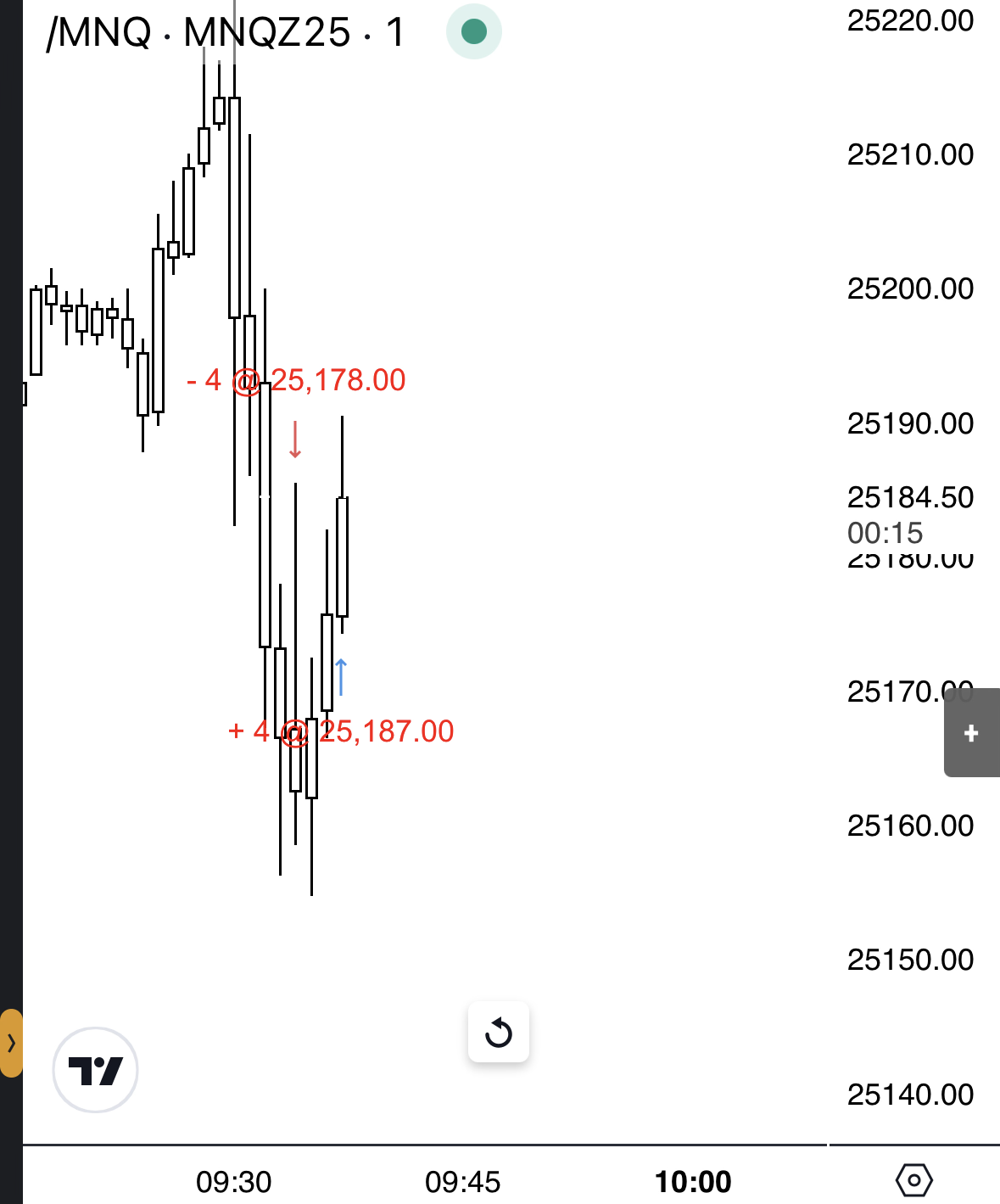Open the chart settings hexagon icon
Viewport: 1000px width, 1204px height.
click(x=913, y=1180)
